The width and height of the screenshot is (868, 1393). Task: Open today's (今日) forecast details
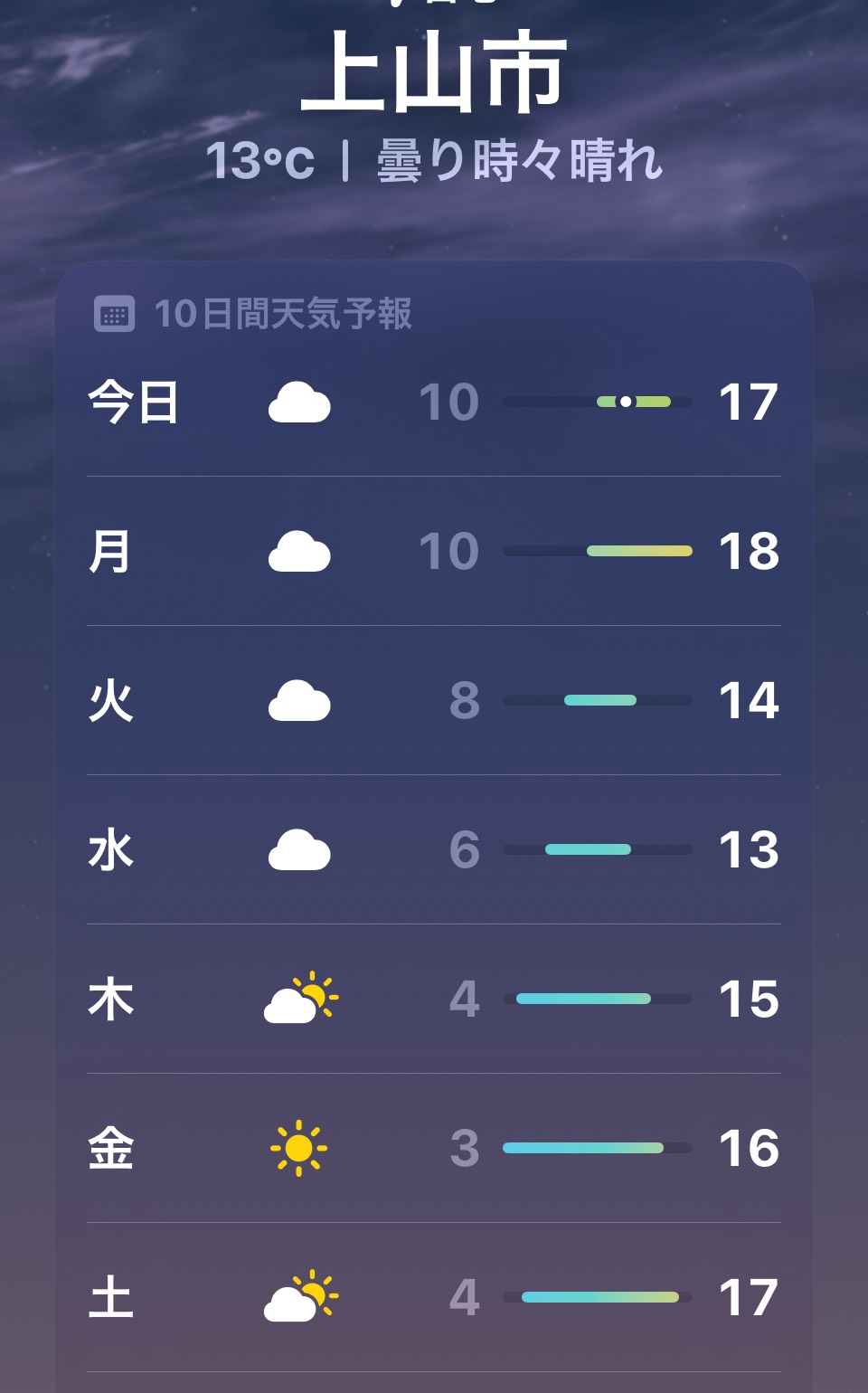[434, 402]
